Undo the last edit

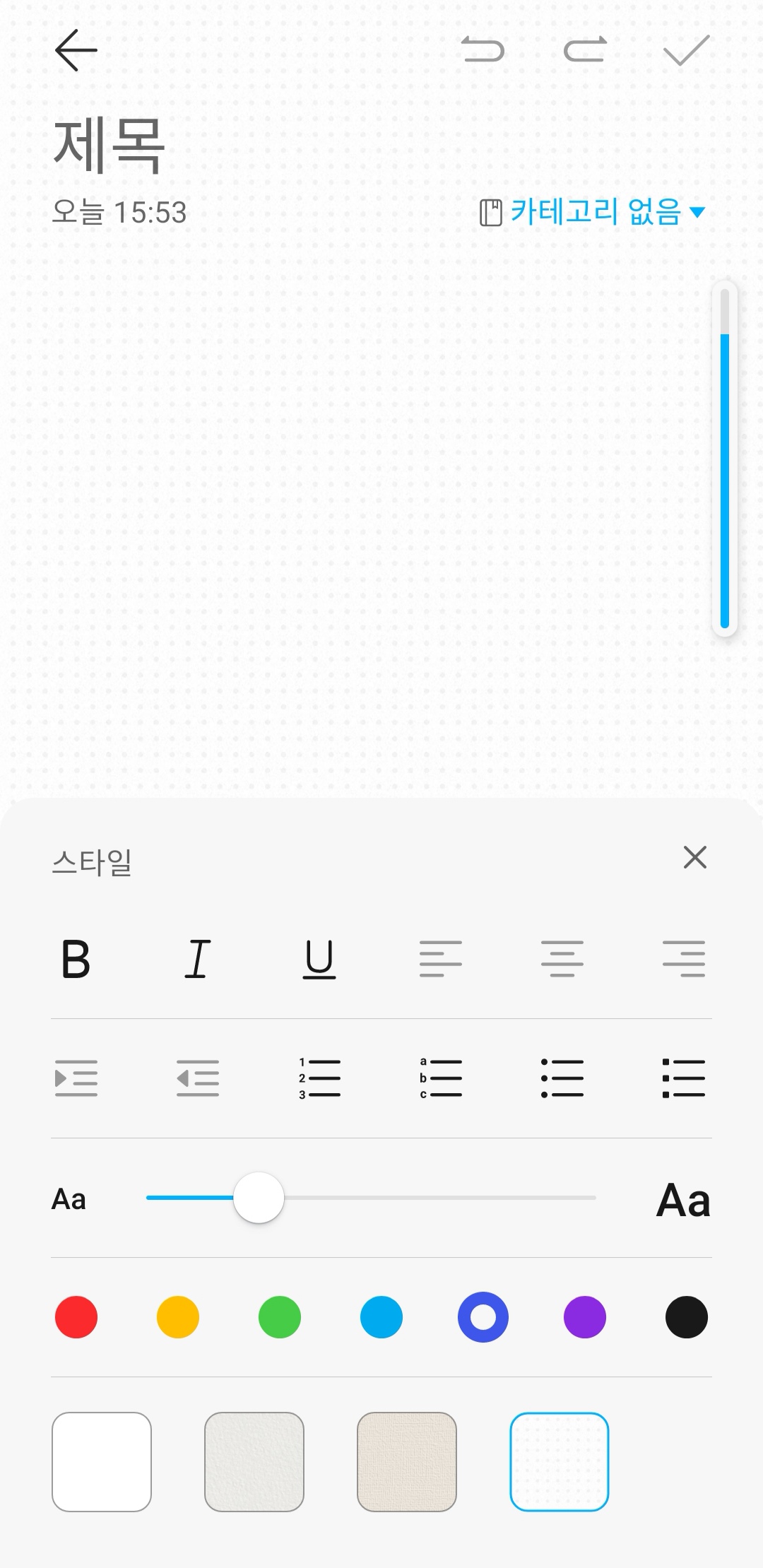tap(483, 50)
